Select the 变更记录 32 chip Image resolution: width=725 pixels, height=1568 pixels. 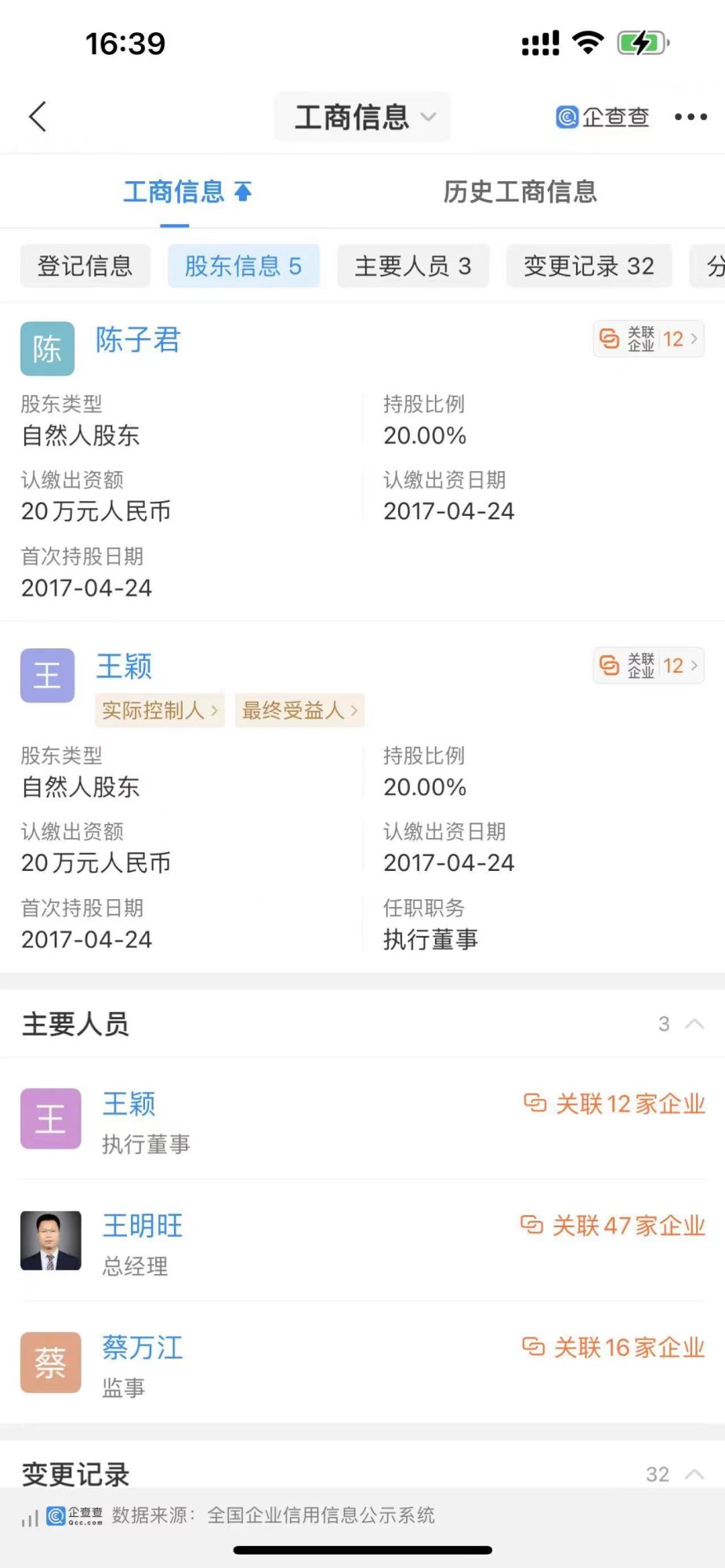pyautogui.click(x=589, y=266)
